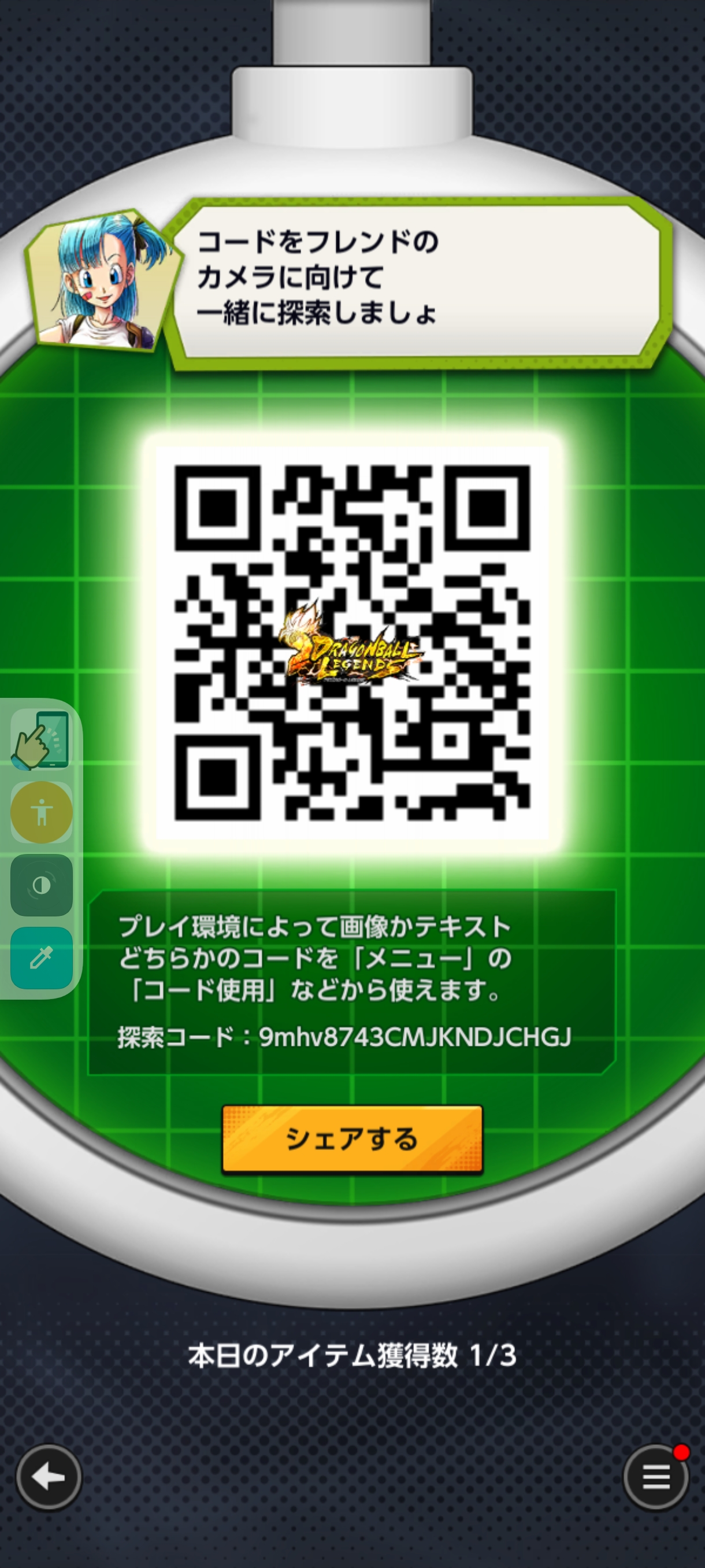This screenshot has height=1568, width=705.
Task: Open the touch gesture assistant tool
Action: [41, 739]
